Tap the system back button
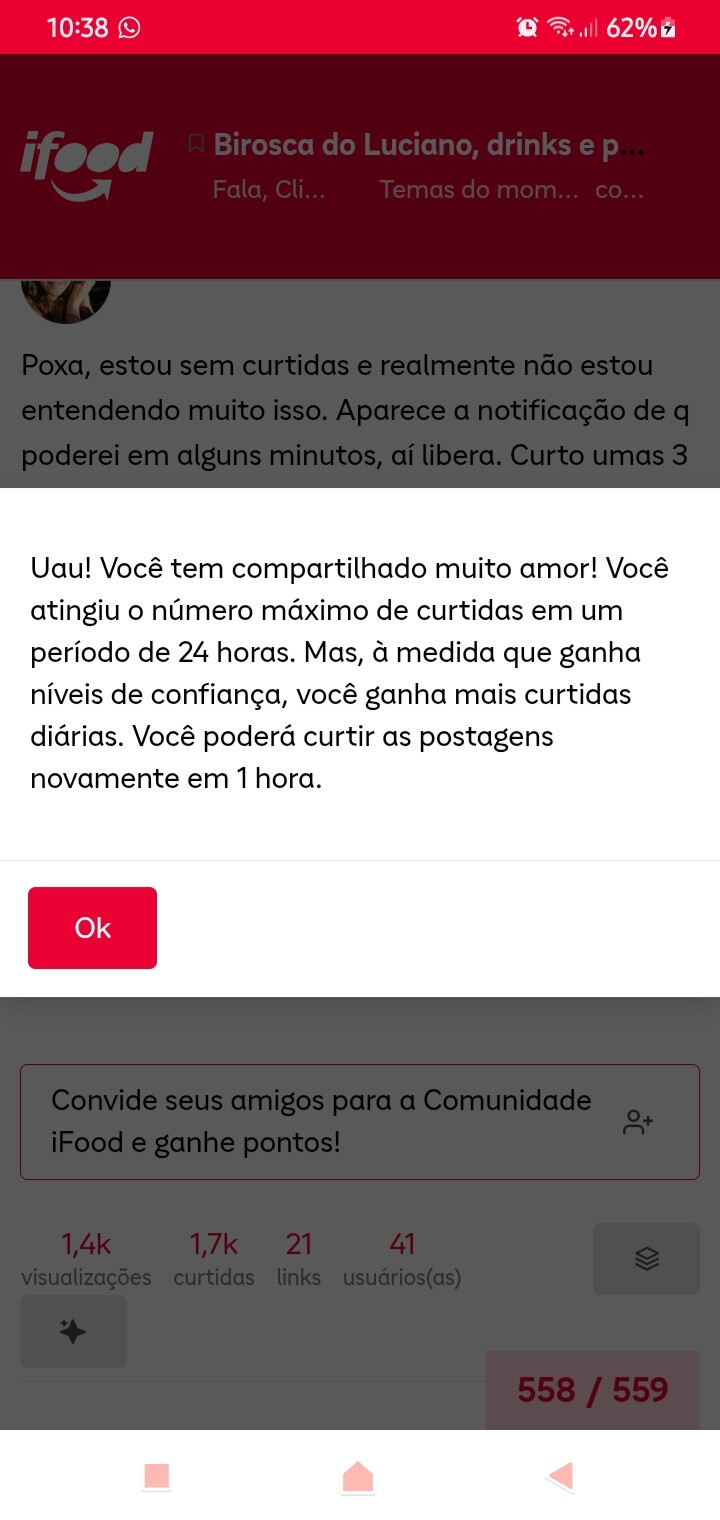Image resolution: width=720 pixels, height=1520 pixels. tap(561, 1476)
